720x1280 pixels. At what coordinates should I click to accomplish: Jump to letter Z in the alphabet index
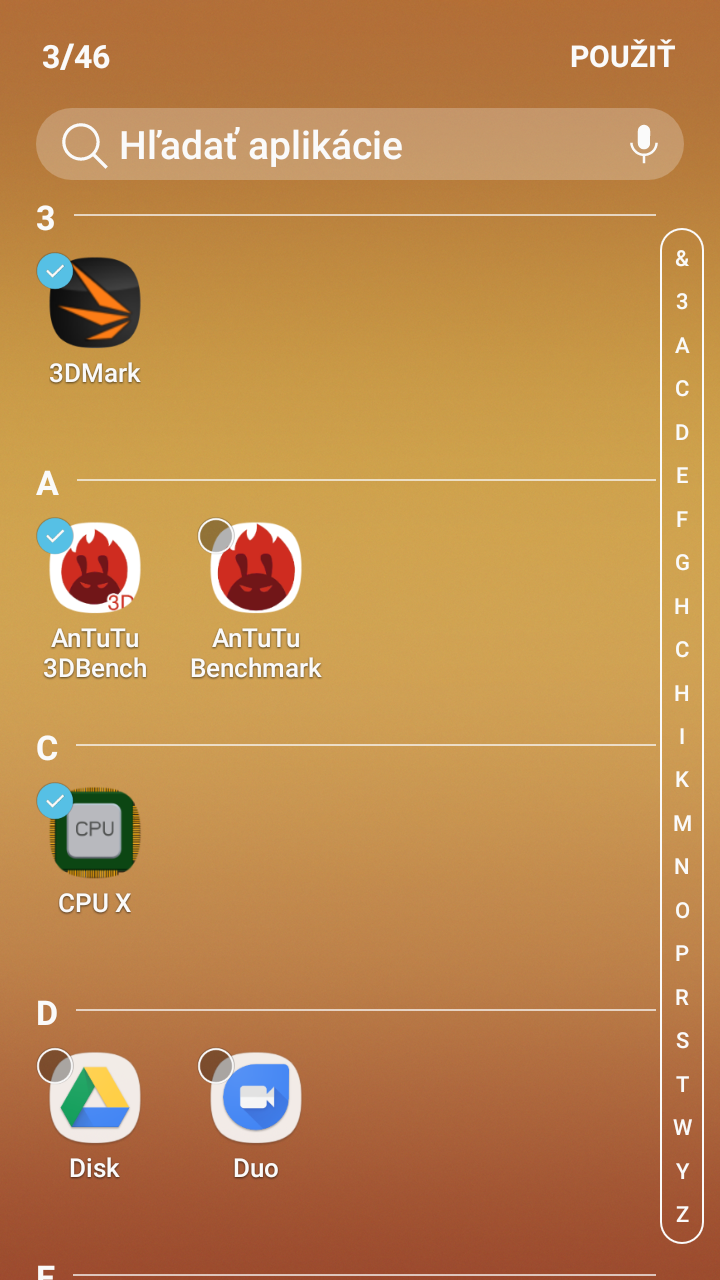682,1215
